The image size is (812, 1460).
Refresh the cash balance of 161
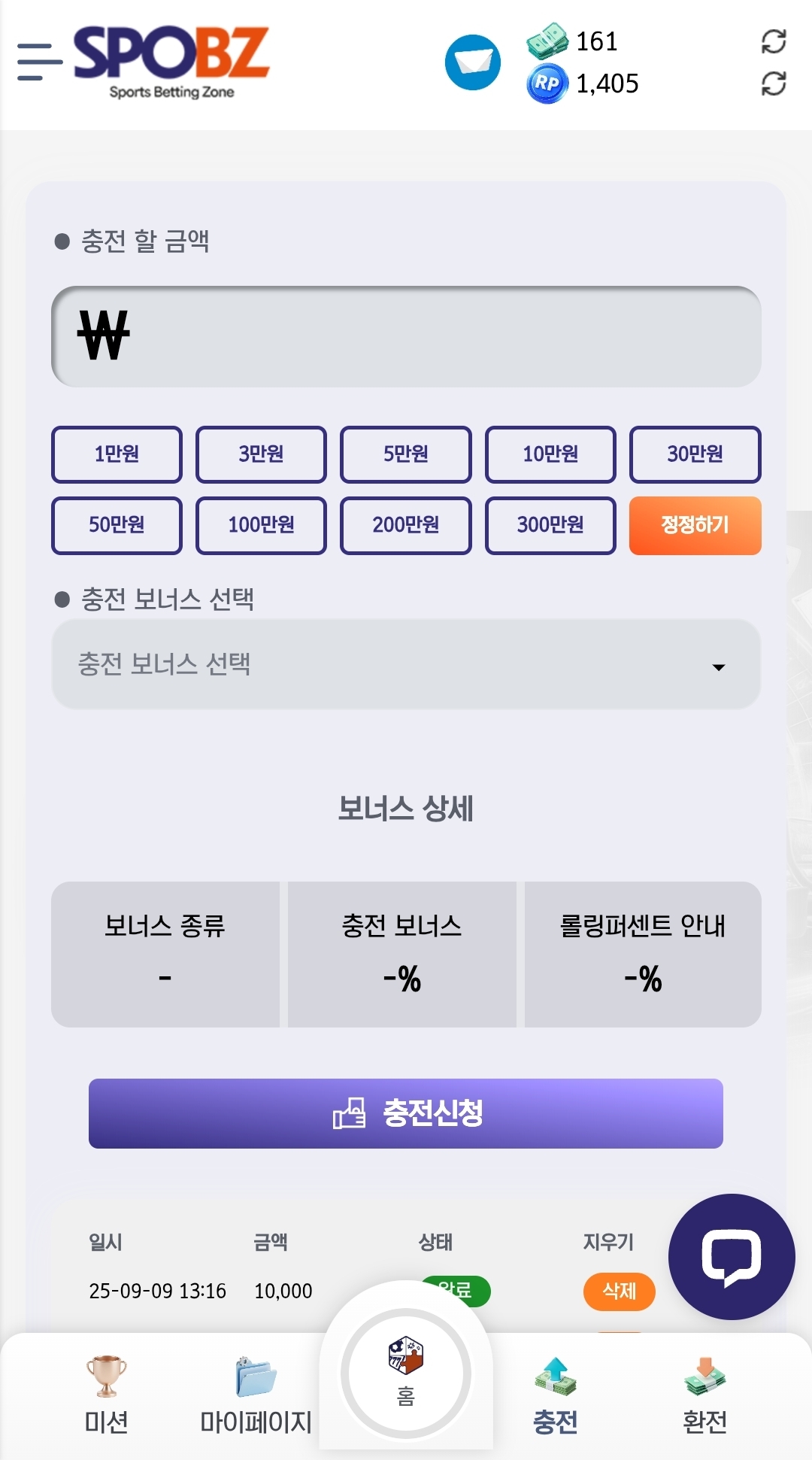(x=774, y=41)
